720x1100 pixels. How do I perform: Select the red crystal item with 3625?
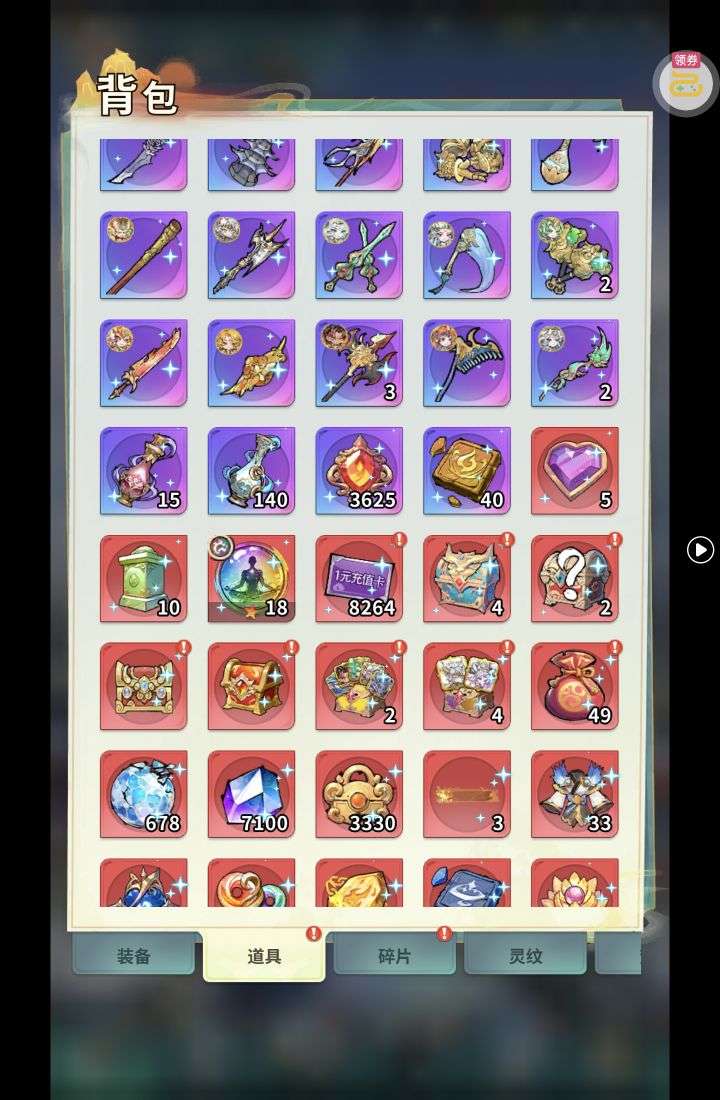point(359,471)
